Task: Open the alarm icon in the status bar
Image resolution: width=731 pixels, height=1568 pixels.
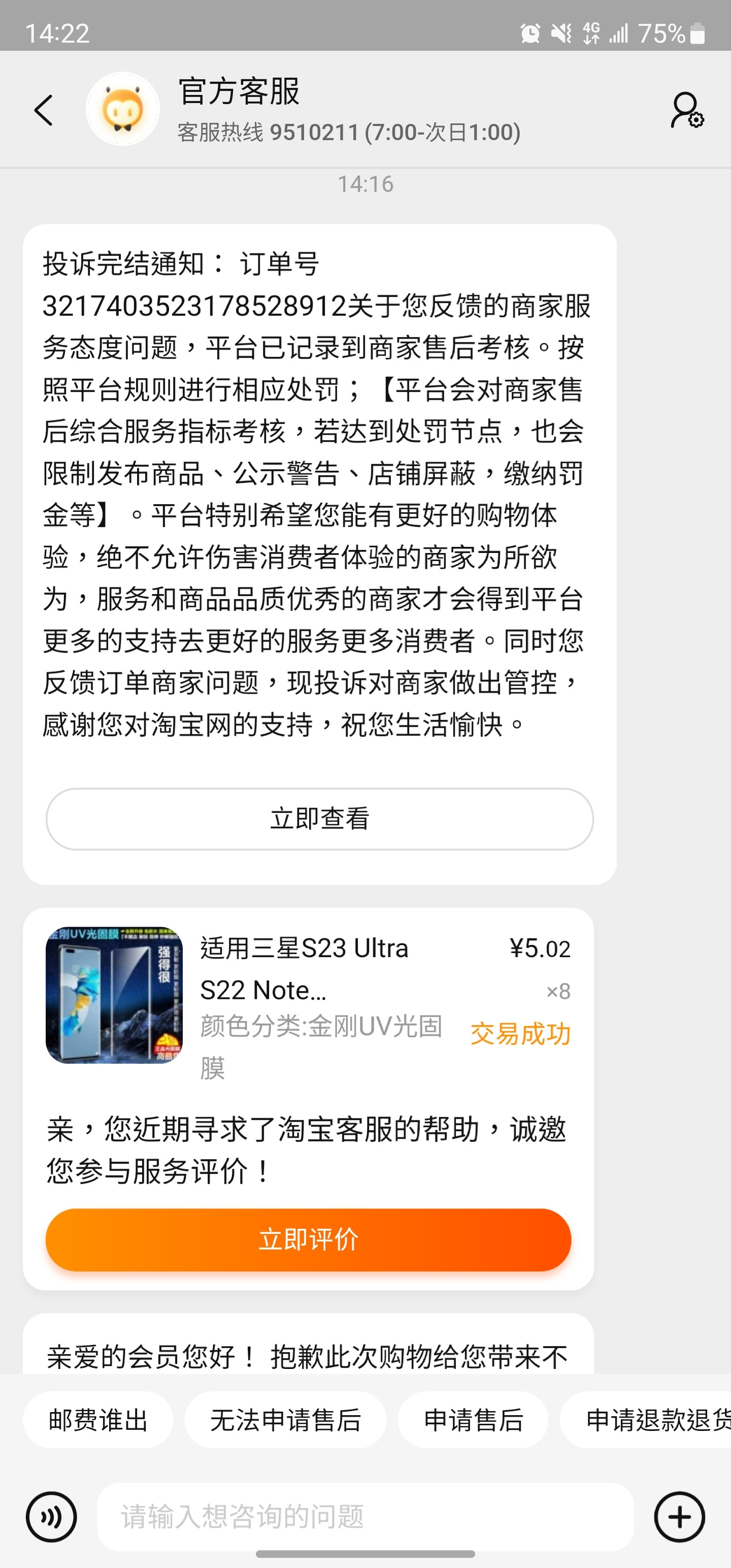Action: [x=529, y=35]
